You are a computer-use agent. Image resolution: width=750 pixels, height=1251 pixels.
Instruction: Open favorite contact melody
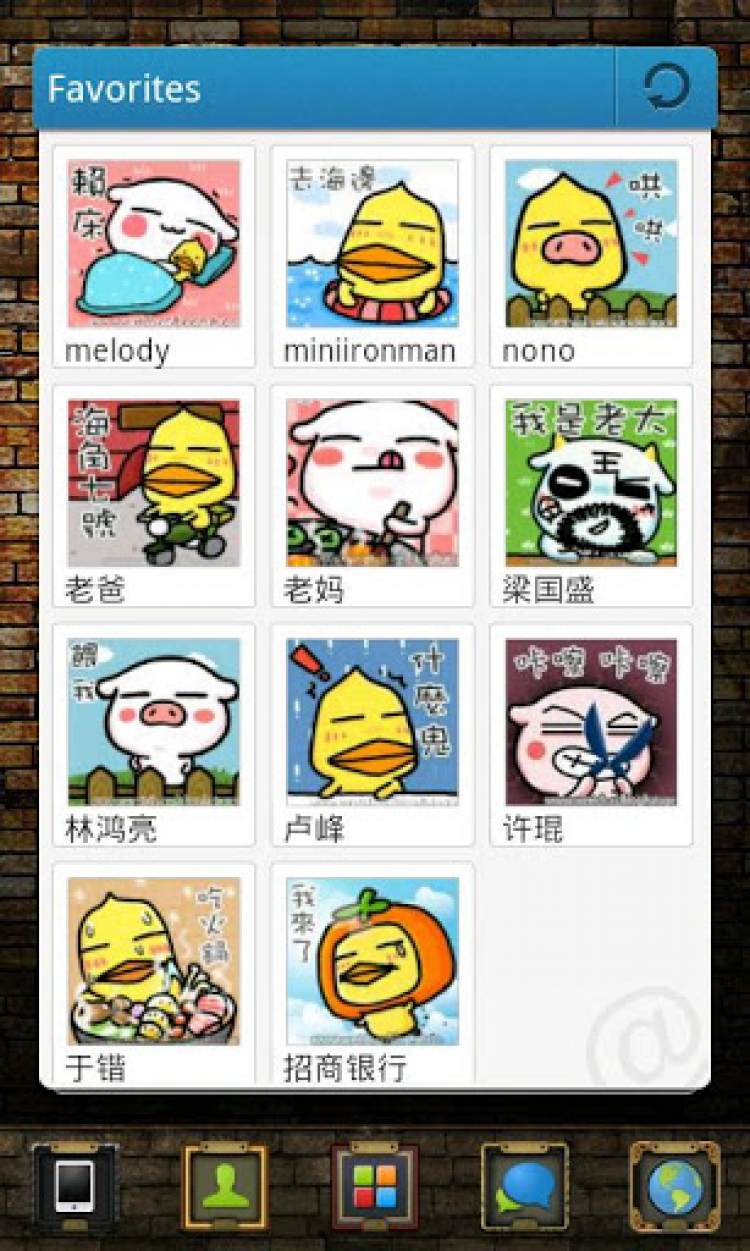[x=153, y=256]
